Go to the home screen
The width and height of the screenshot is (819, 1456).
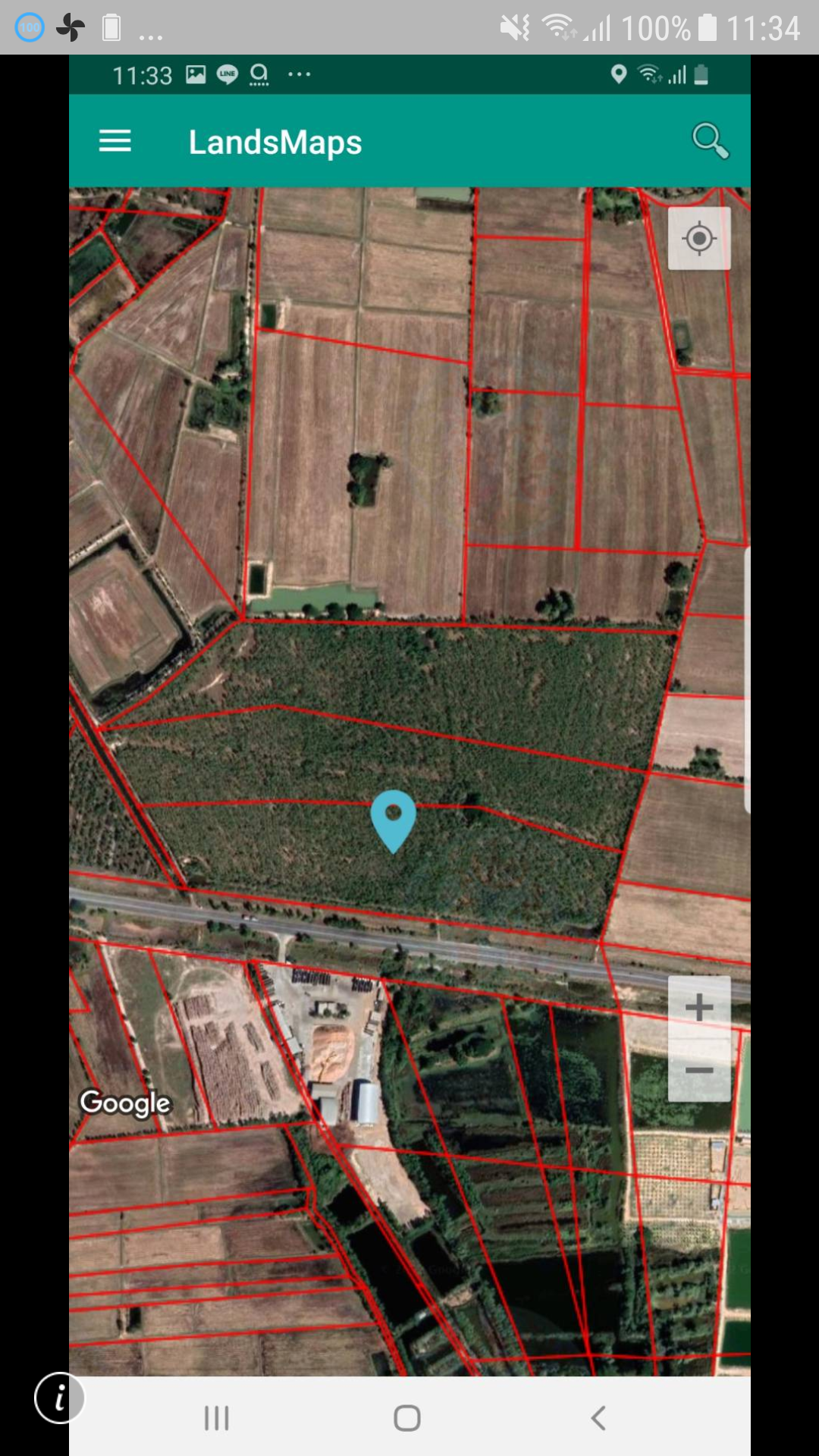point(407,1417)
